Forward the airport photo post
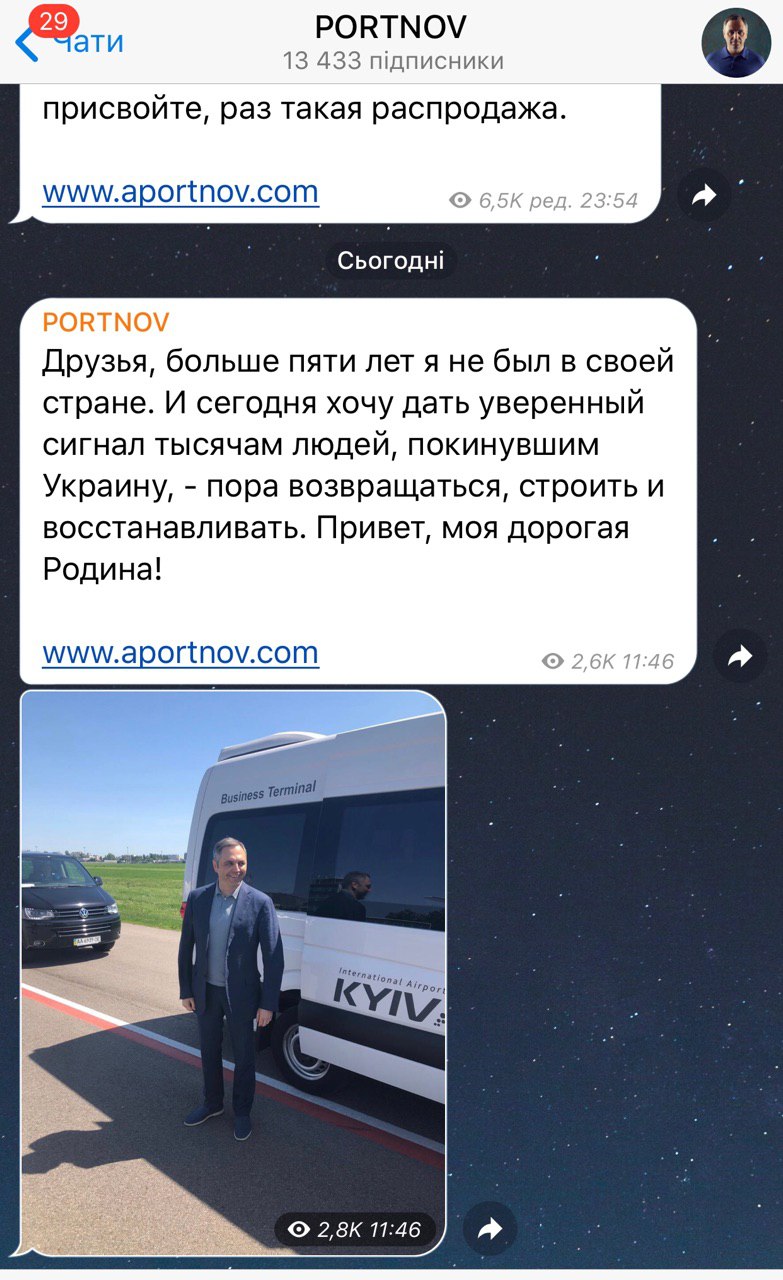Image resolution: width=783 pixels, height=1280 pixels. point(490,1229)
